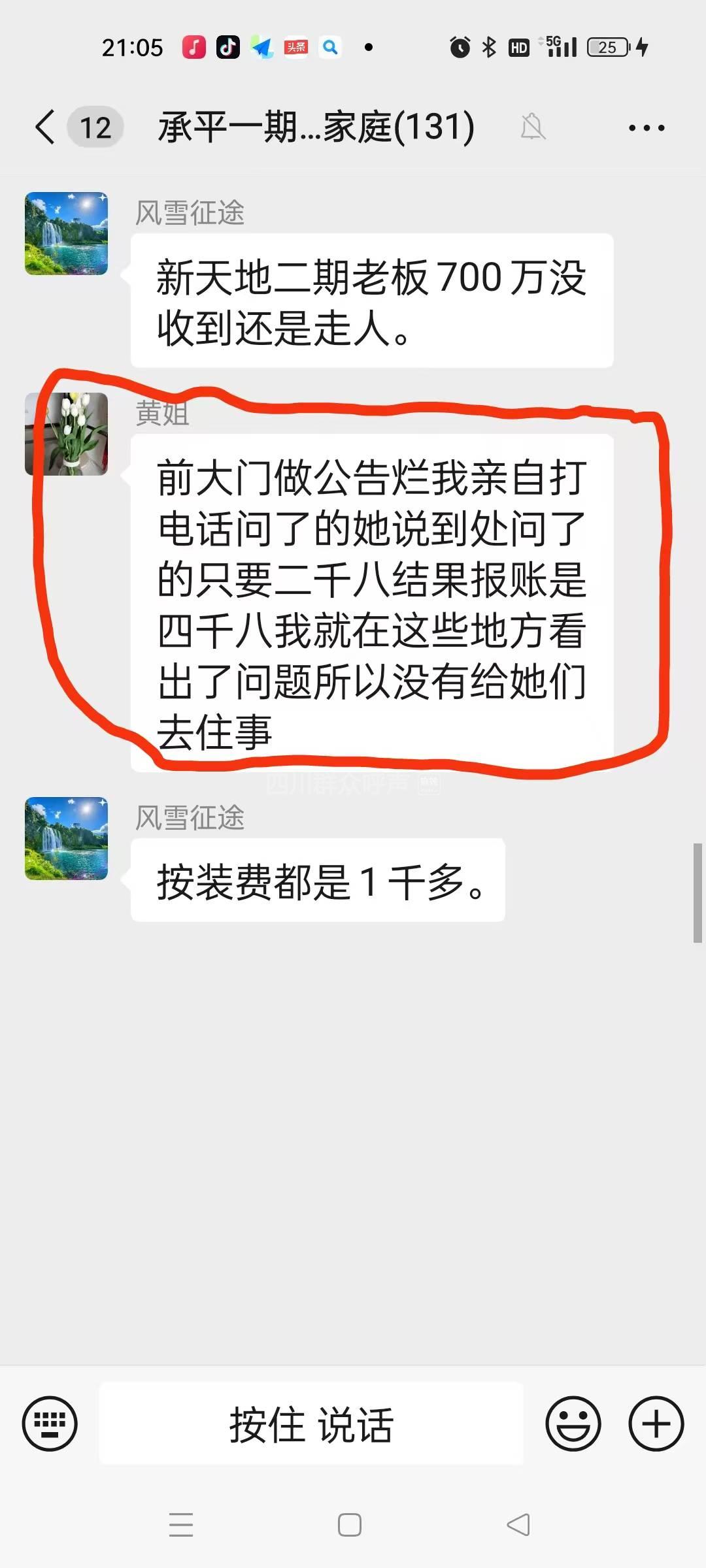Open 黄姐's profile avatar
This screenshot has width=706, height=1568.
click(66, 434)
